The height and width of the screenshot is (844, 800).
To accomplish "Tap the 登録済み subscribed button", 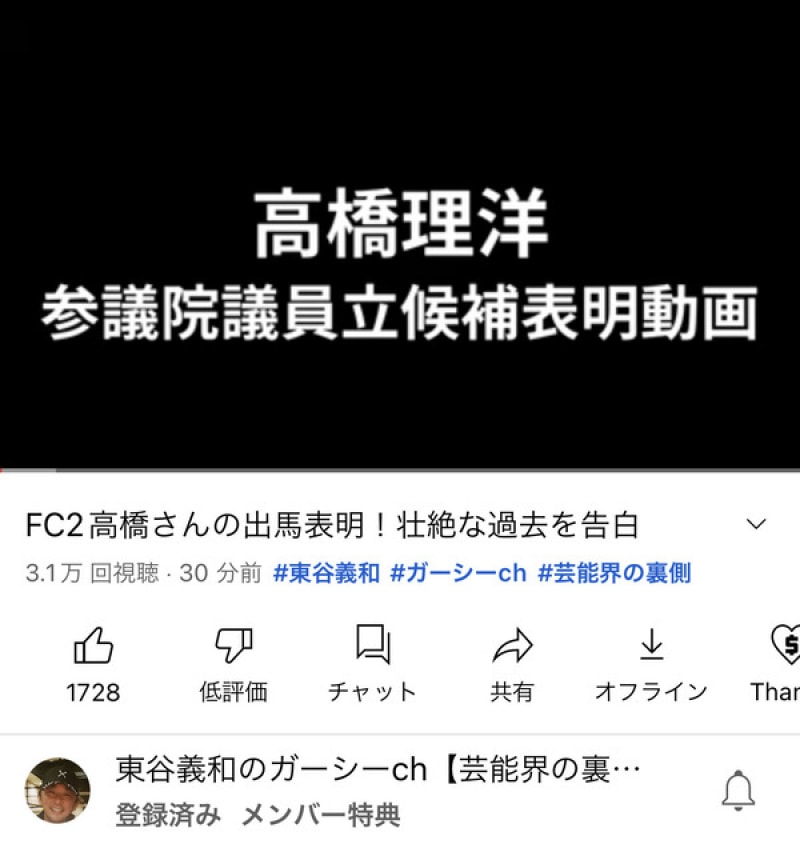I will [168, 815].
